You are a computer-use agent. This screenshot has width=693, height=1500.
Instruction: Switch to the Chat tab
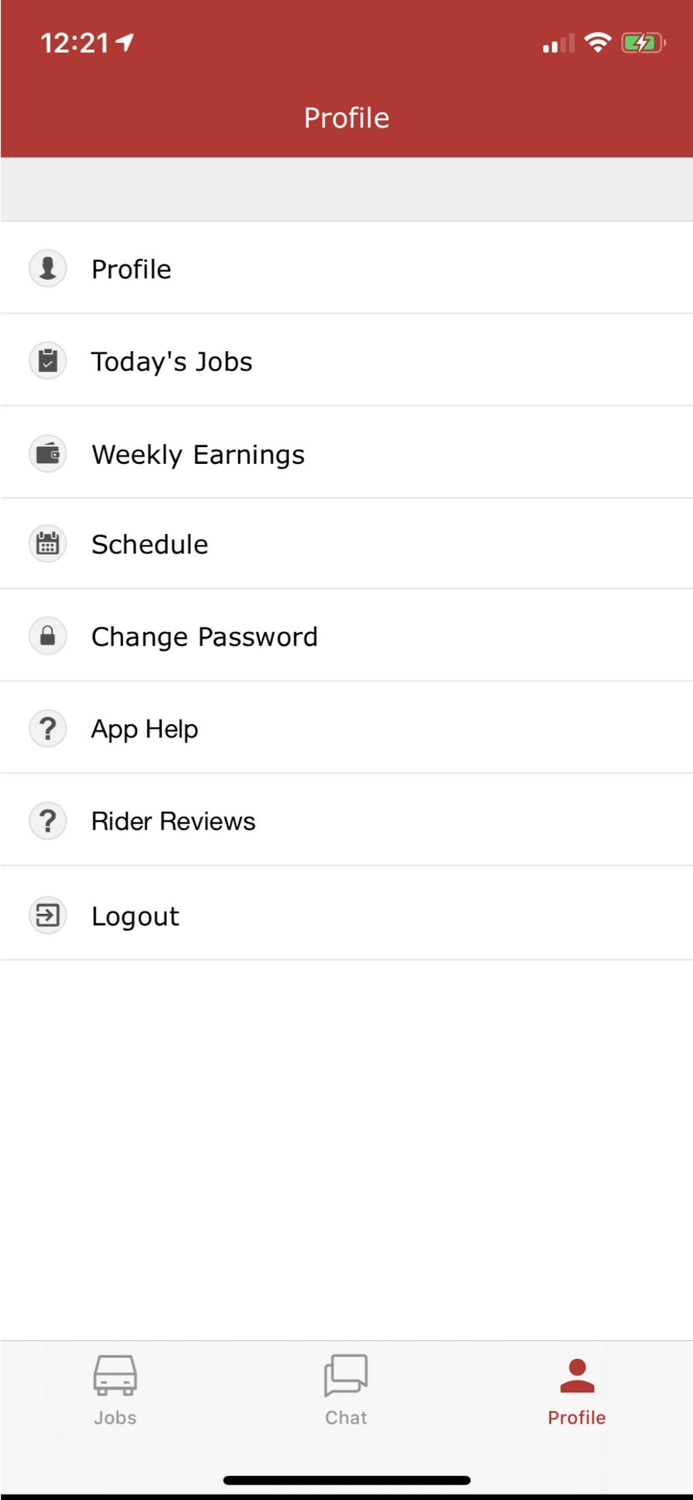coord(346,1390)
